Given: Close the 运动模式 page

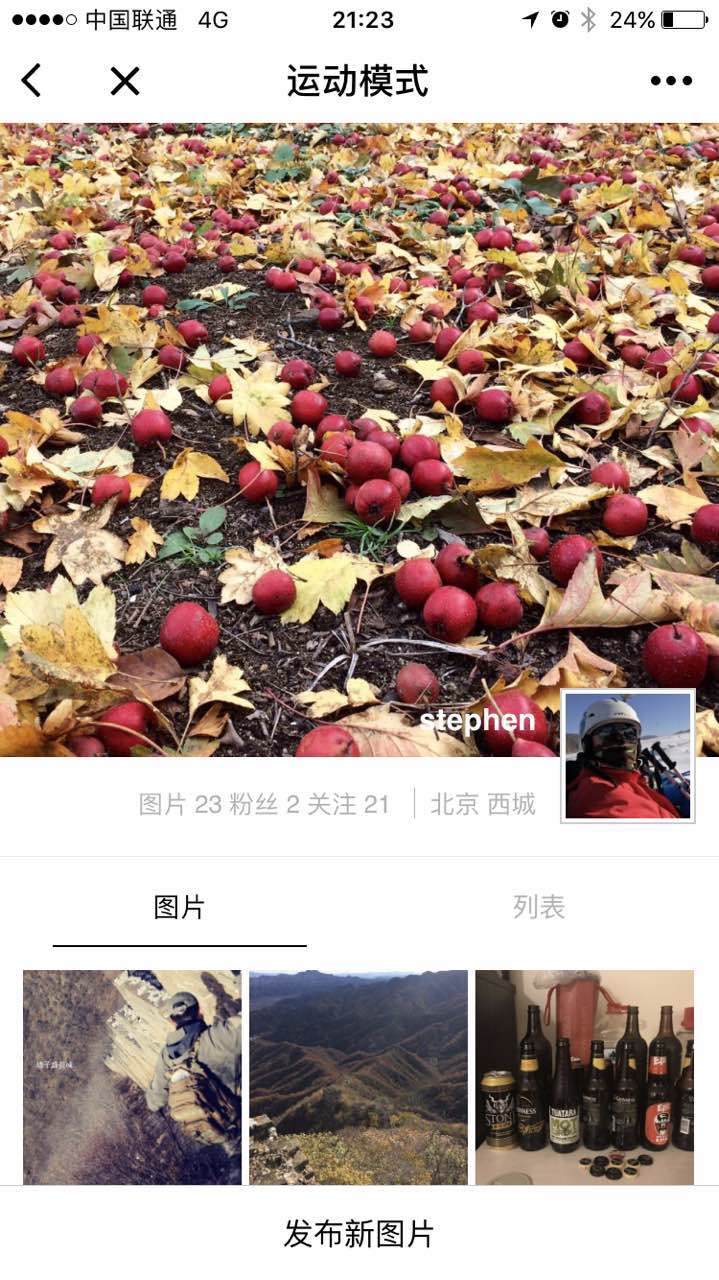Looking at the screenshot, I should click(125, 80).
